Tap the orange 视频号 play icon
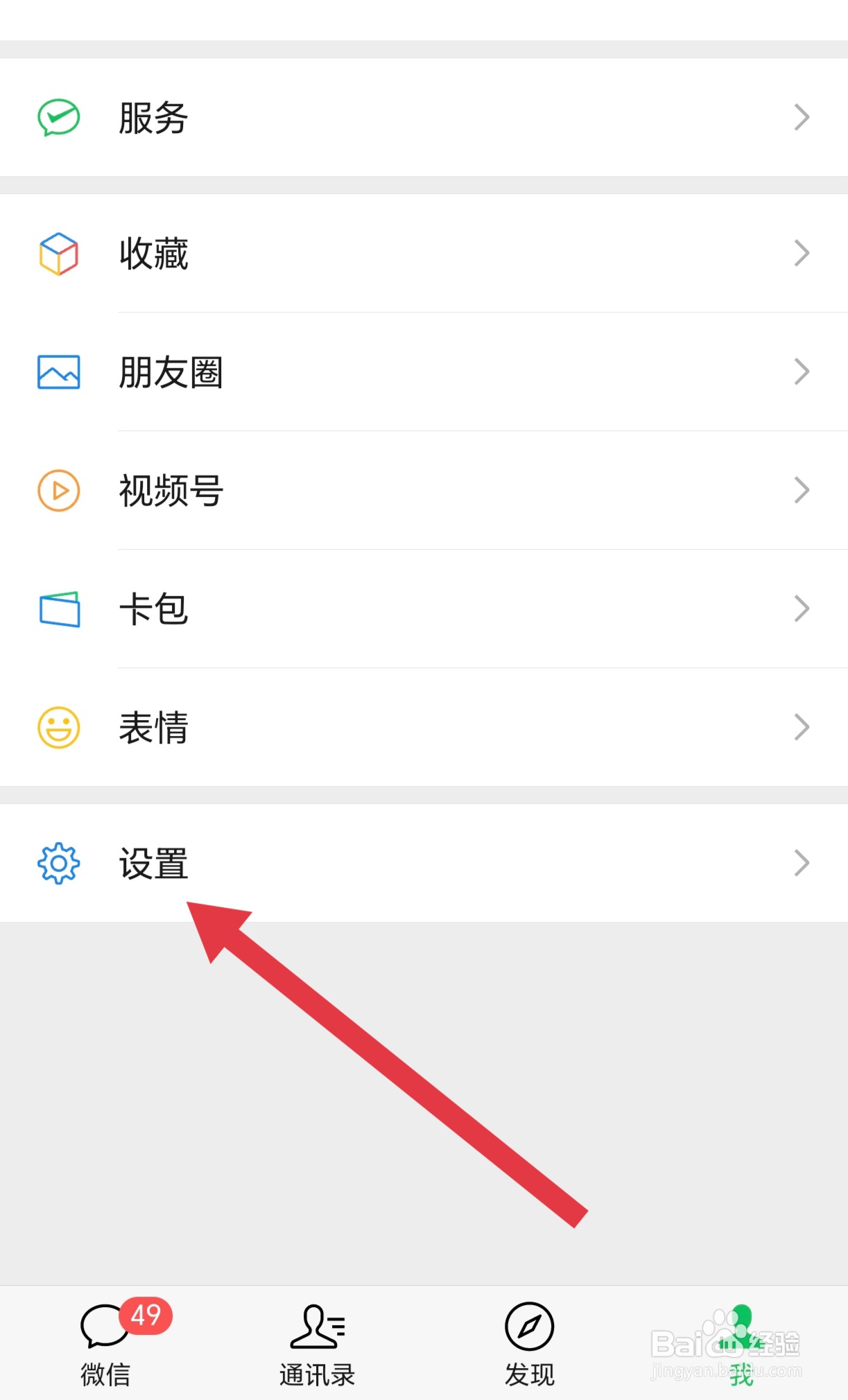848x1400 pixels. click(58, 491)
